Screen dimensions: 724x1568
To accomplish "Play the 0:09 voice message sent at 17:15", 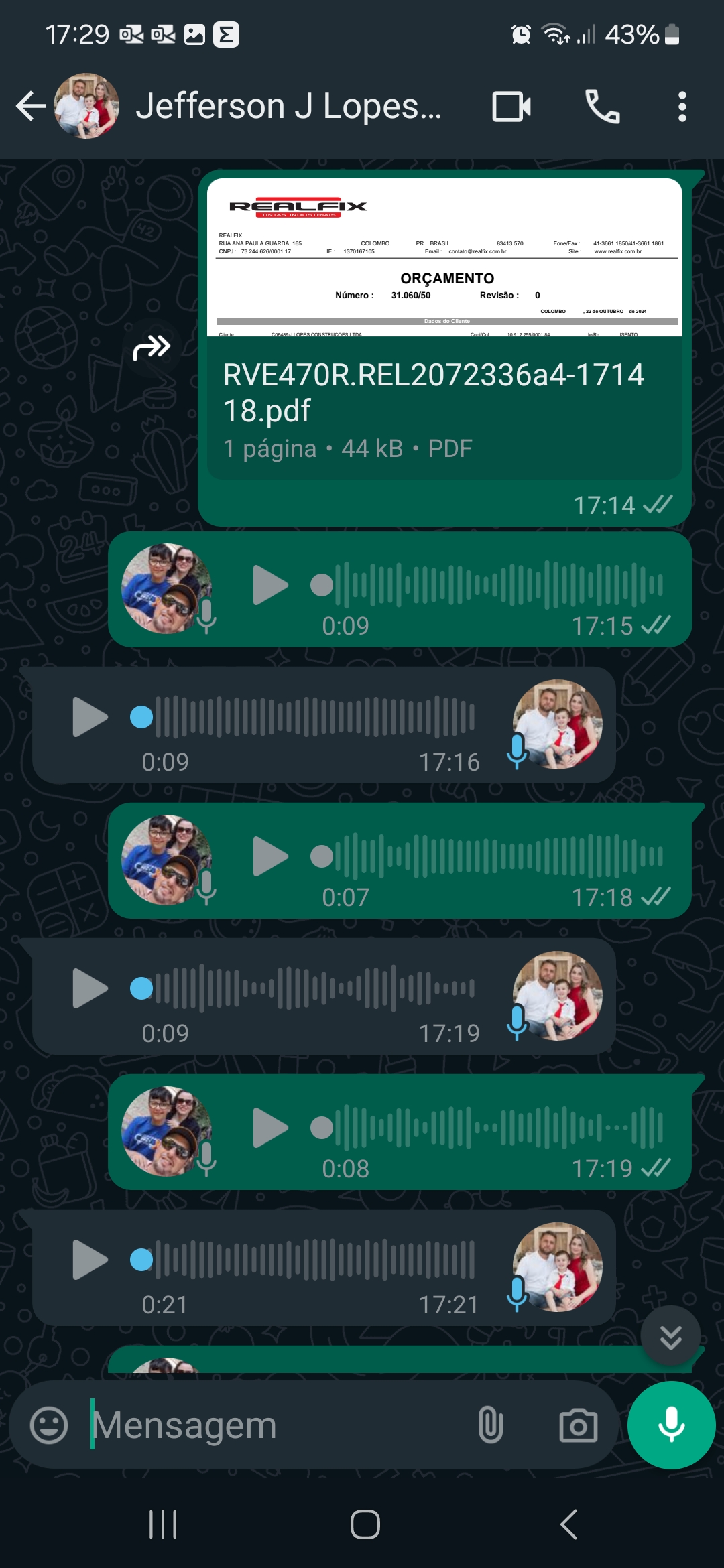I will pyautogui.click(x=270, y=585).
